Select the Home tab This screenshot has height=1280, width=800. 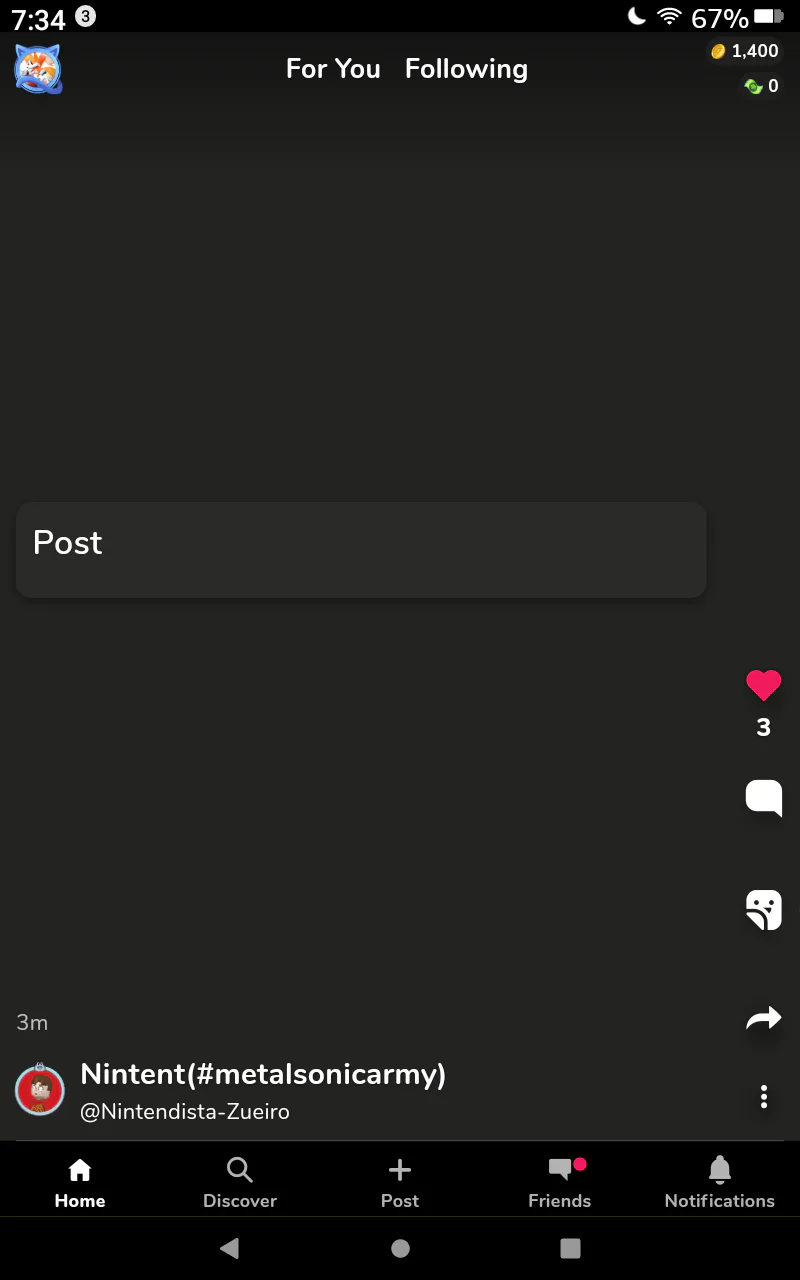click(80, 1184)
